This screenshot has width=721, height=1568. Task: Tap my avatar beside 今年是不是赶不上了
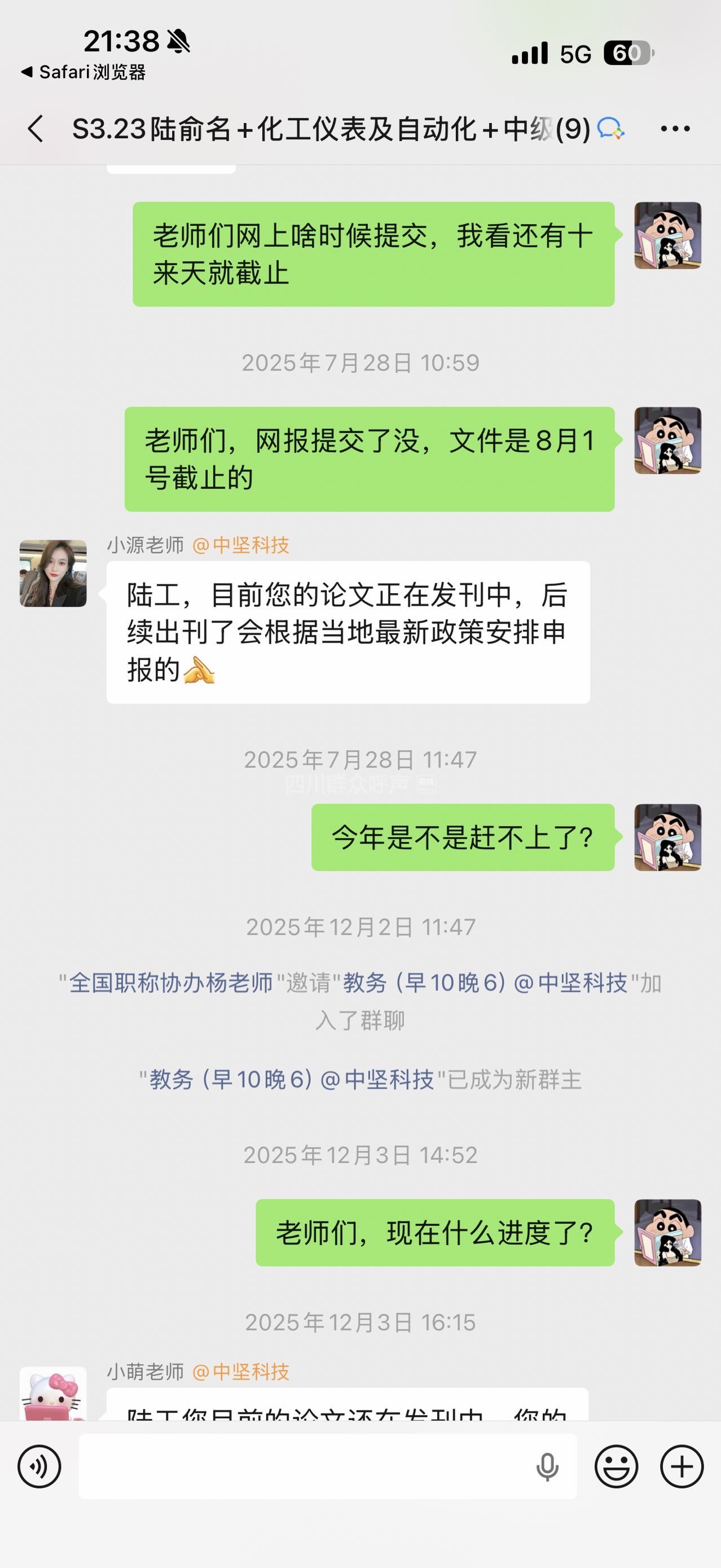pos(667,837)
